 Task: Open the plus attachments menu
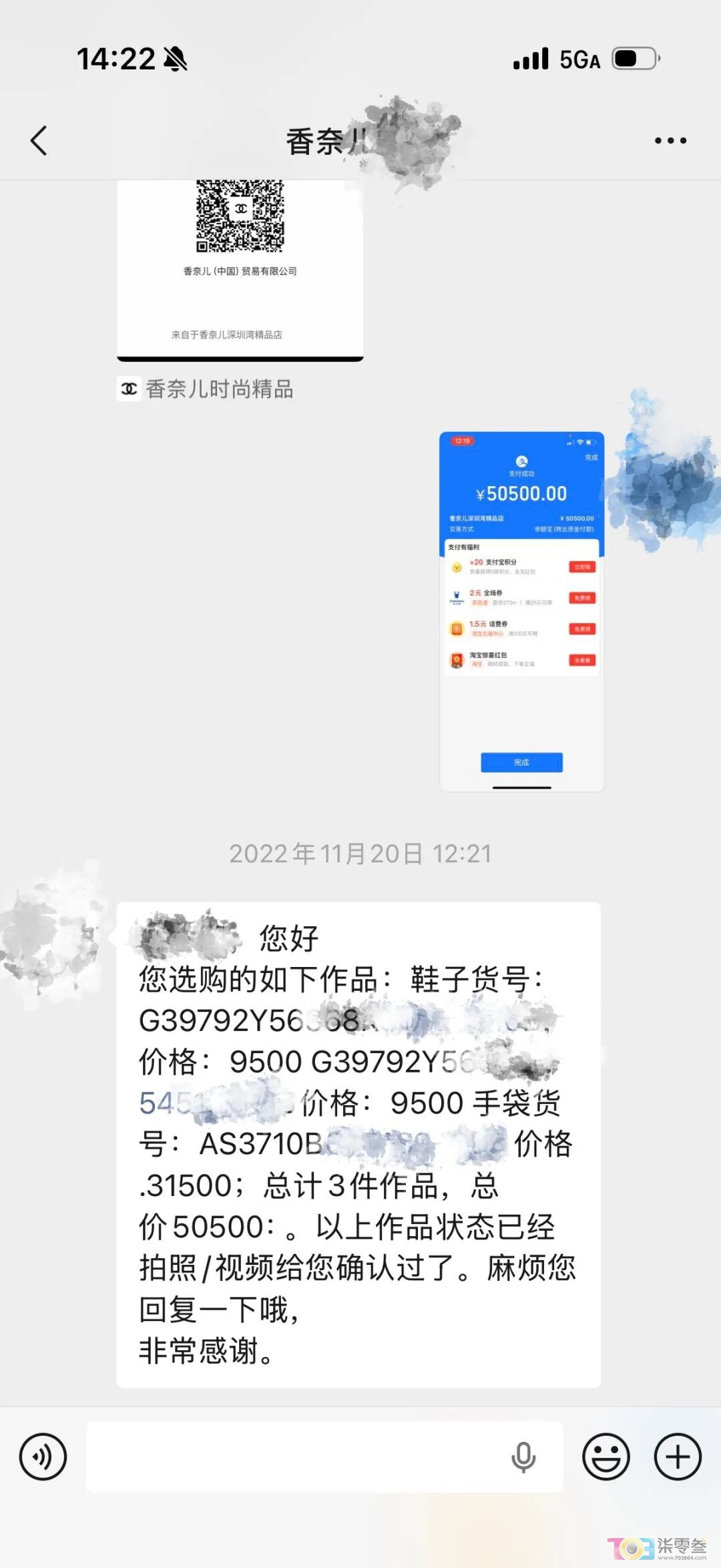pyautogui.click(x=678, y=1456)
